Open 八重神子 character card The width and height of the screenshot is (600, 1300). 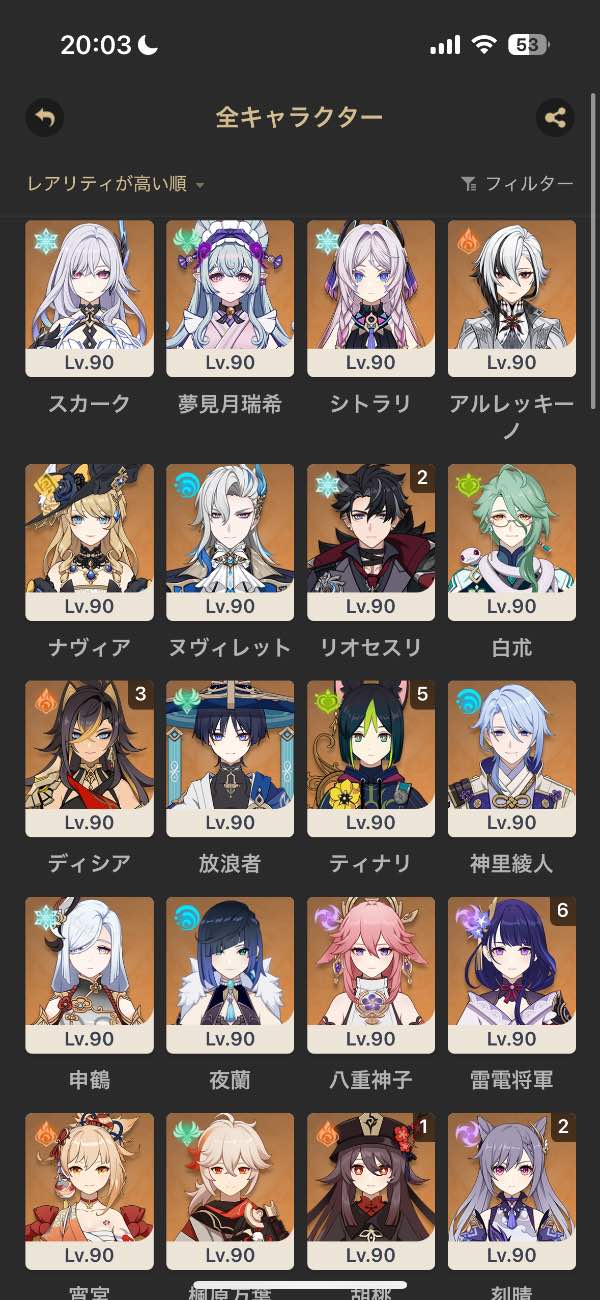[x=371, y=975]
